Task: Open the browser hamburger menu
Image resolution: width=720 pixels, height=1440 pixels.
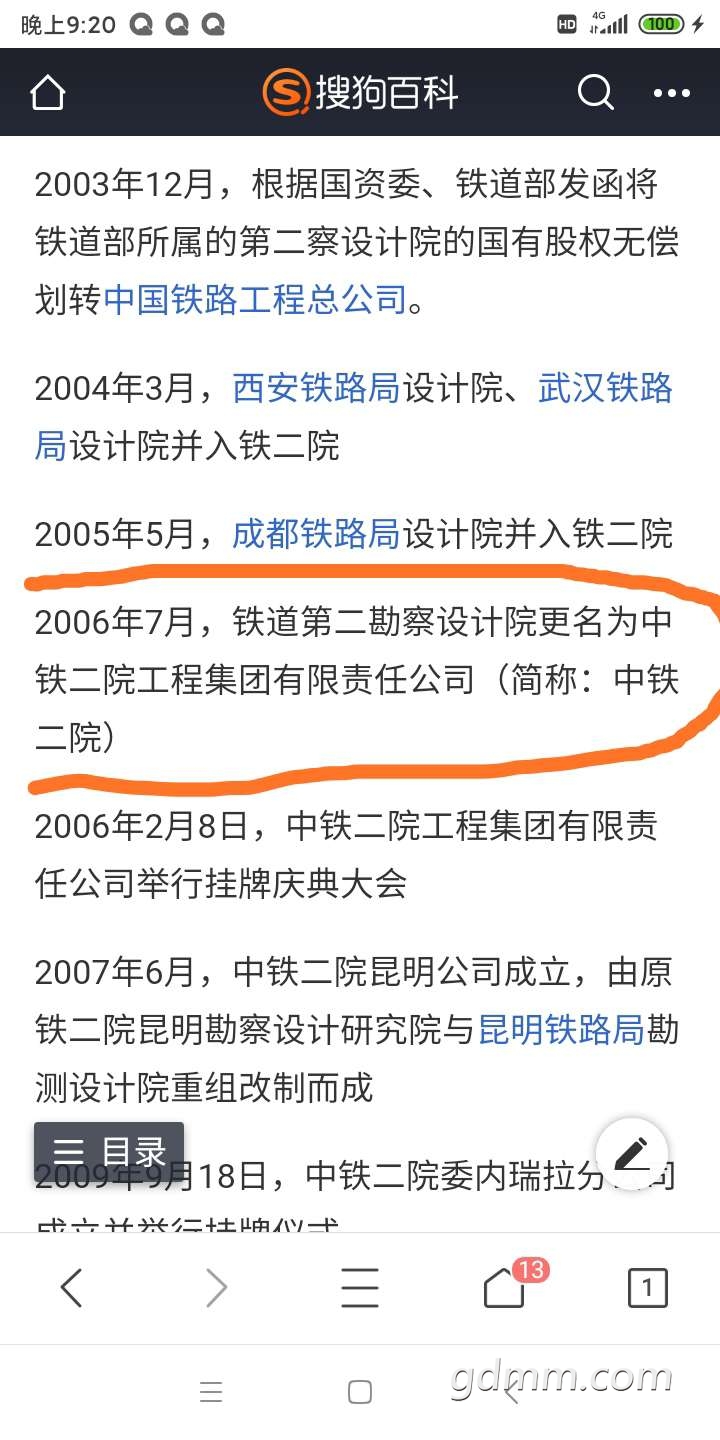Action: (x=359, y=1288)
